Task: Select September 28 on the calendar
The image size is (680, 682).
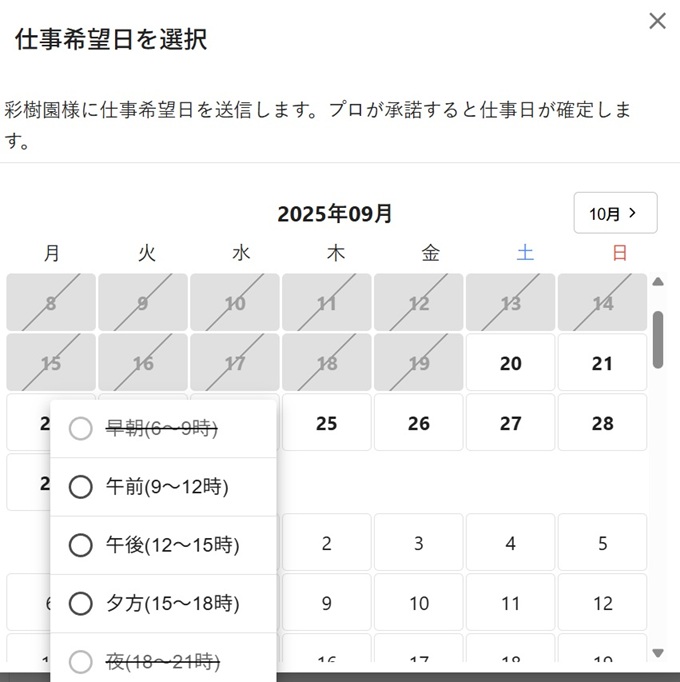Action: point(602,423)
